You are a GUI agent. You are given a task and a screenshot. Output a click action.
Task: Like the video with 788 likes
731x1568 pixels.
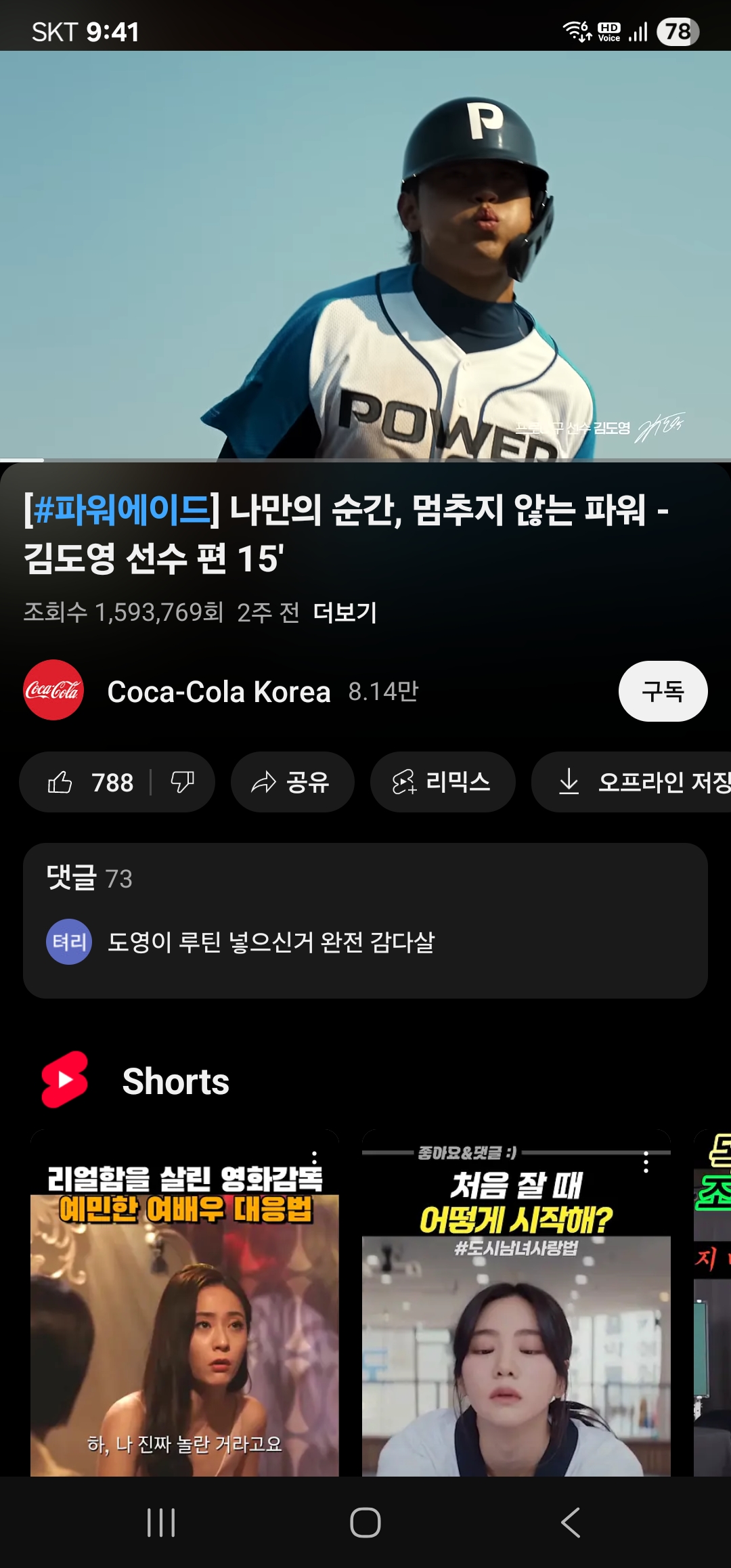click(x=91, y=783)
